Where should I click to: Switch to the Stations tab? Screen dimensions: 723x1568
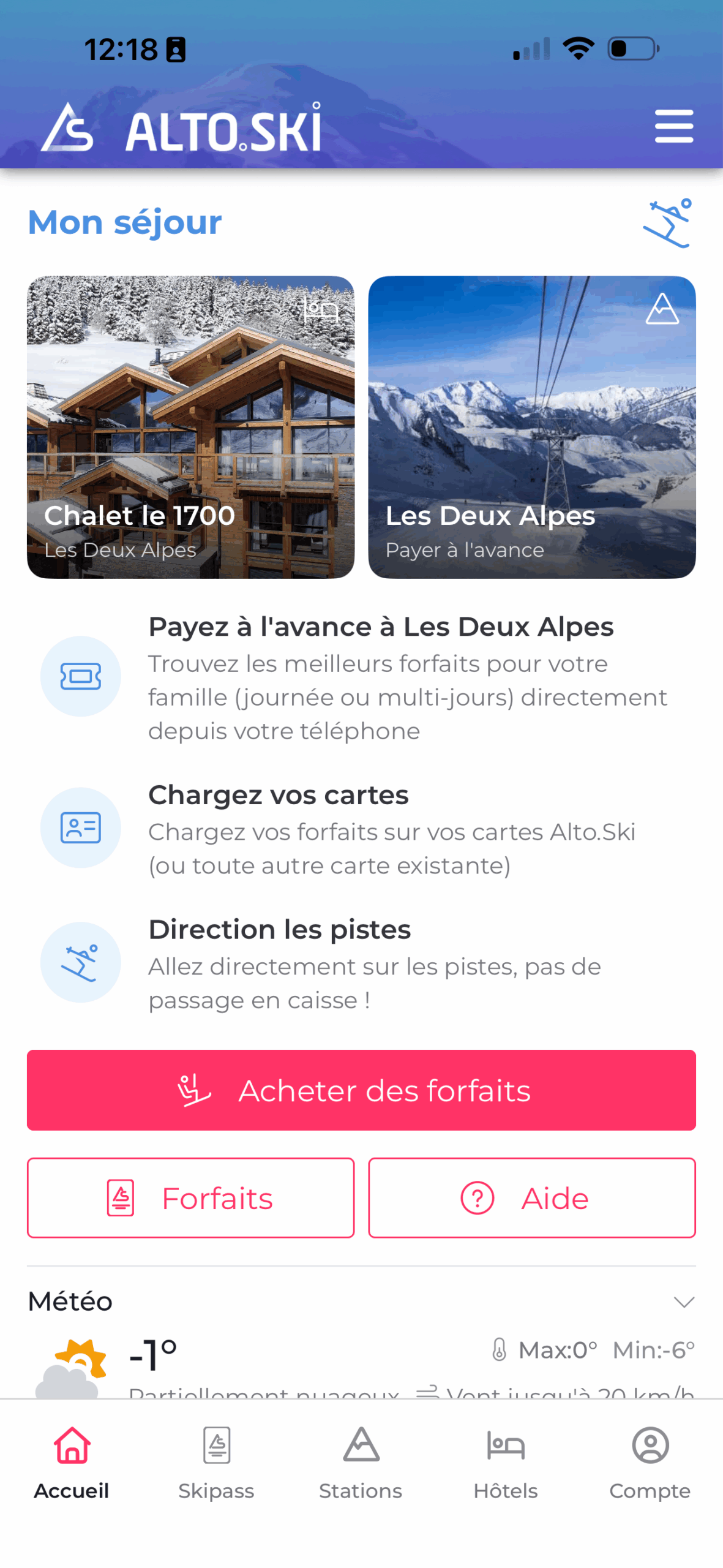[361, 1461]
